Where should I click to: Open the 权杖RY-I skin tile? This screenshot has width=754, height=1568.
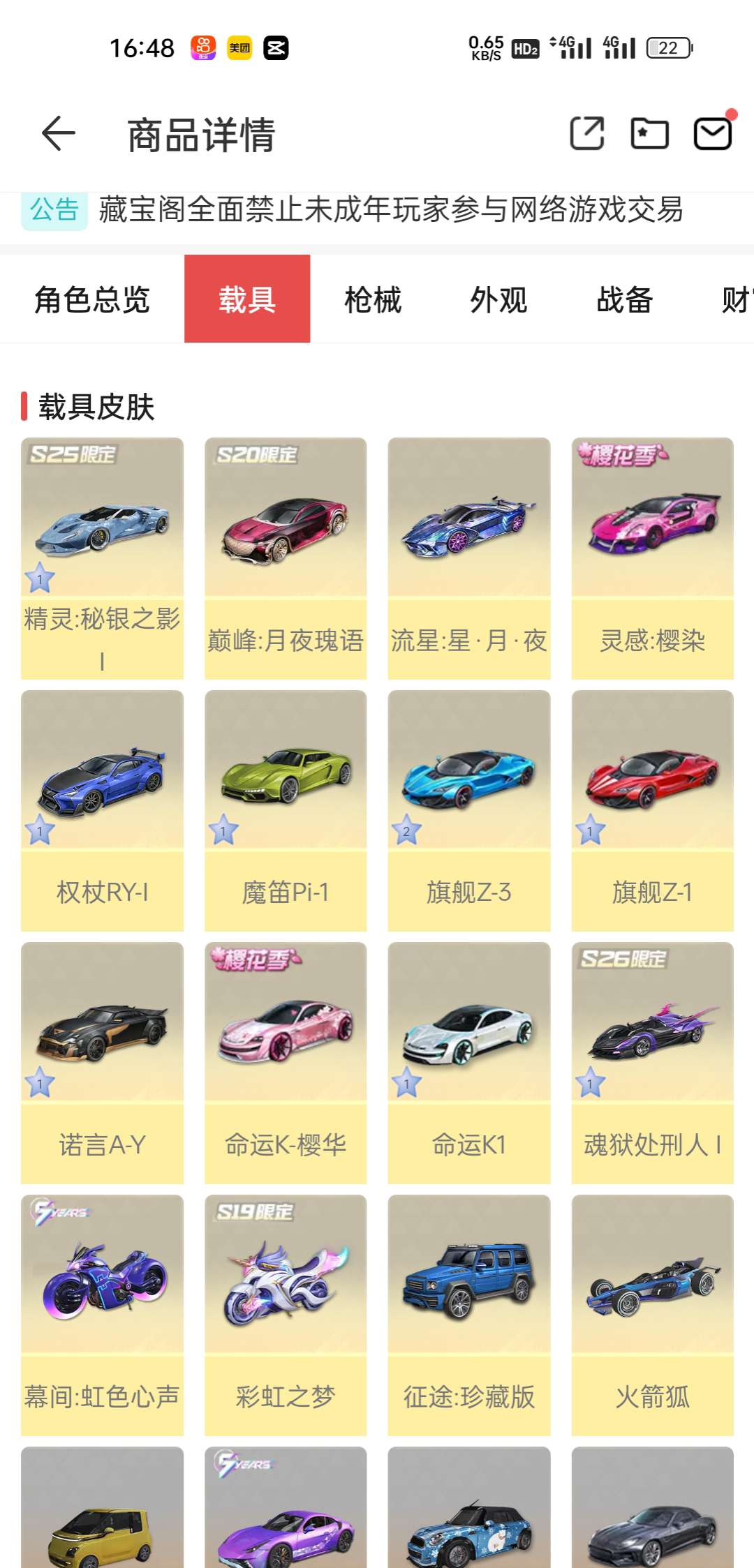tap(102, 811)
